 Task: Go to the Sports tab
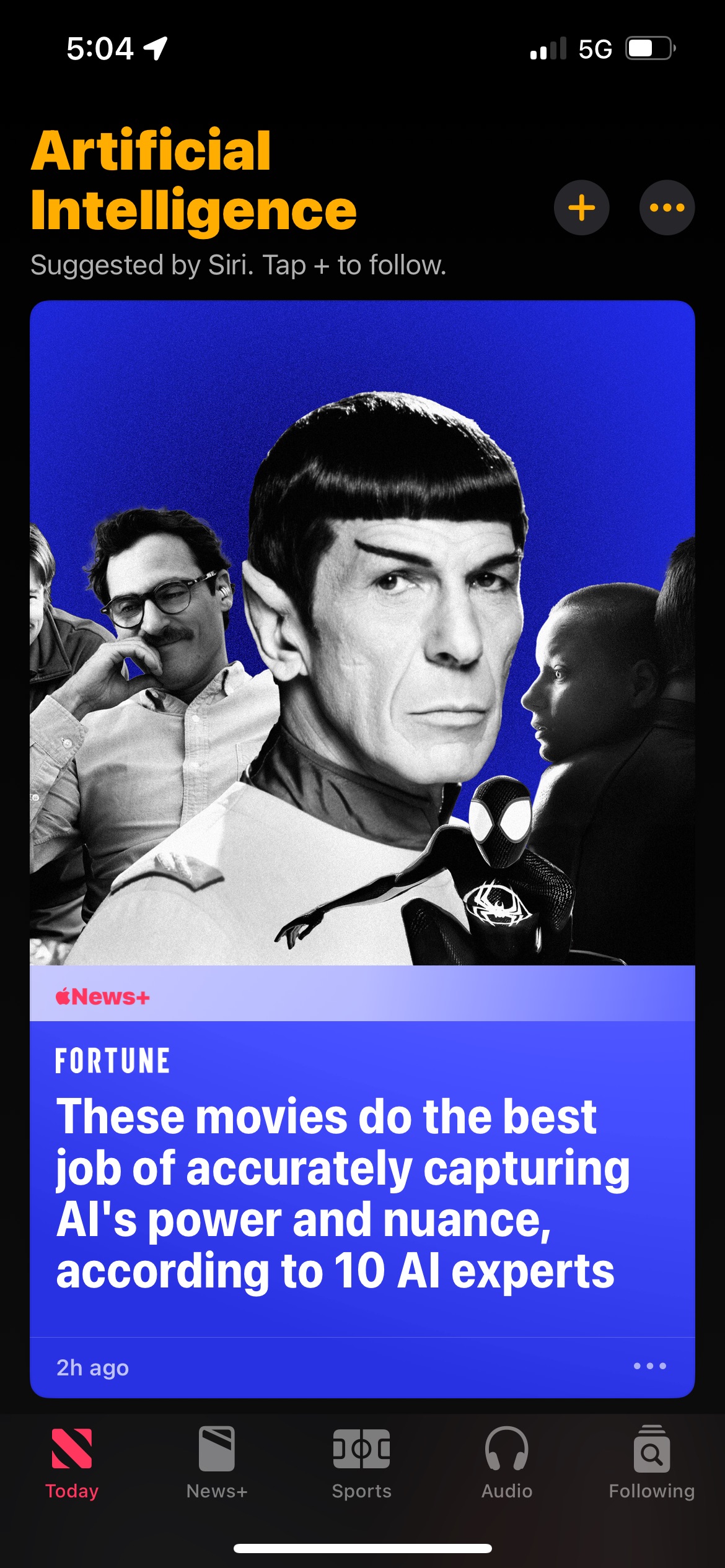coord(362,1463)
